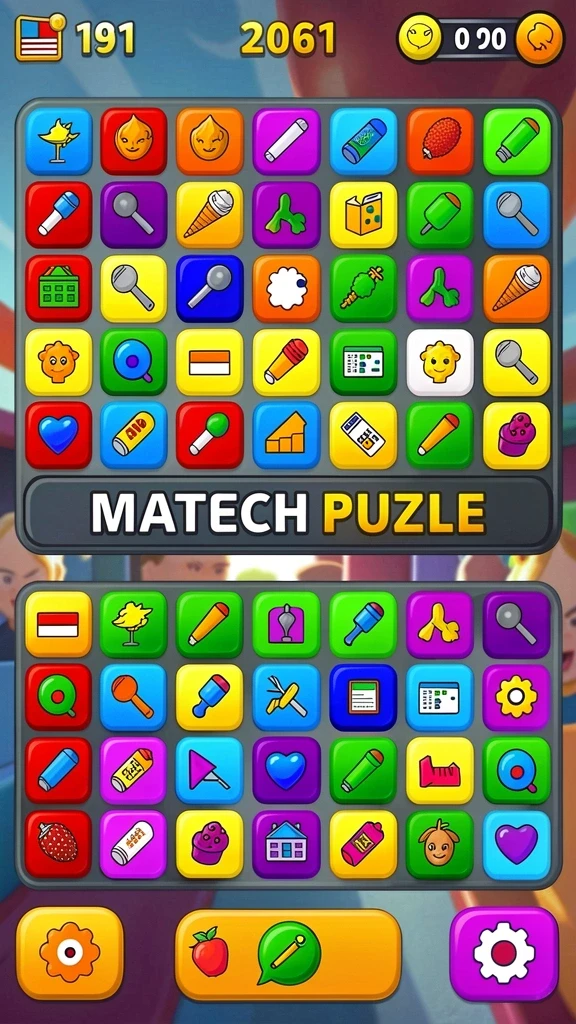Image resolution: width=576 pixels, height=1024 pixels.
Task: Select the dark blue tile with the notepad
Action: click(x=363, y=697)
